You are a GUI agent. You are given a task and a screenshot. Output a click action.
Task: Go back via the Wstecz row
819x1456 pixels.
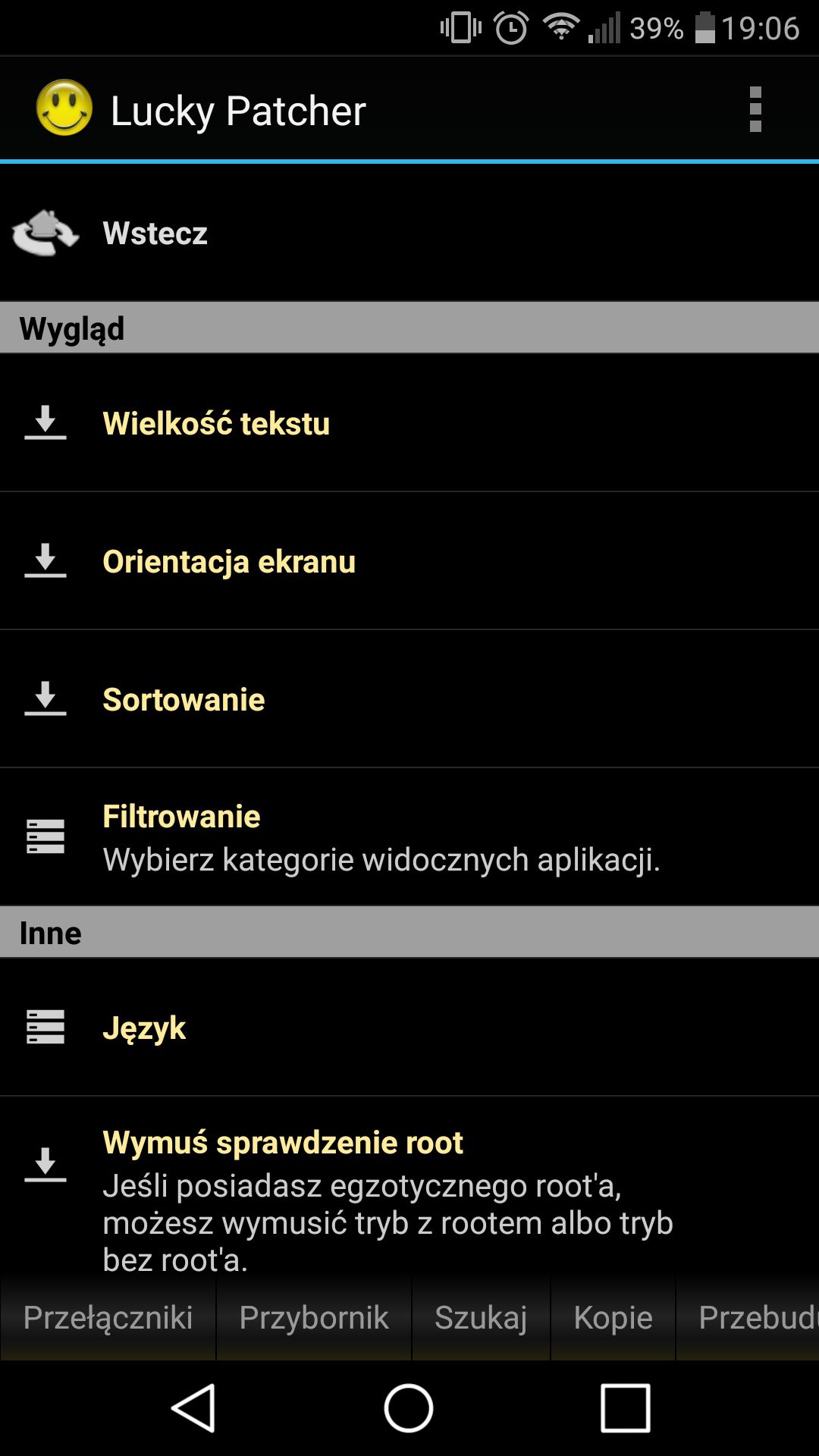click(409, 233)
